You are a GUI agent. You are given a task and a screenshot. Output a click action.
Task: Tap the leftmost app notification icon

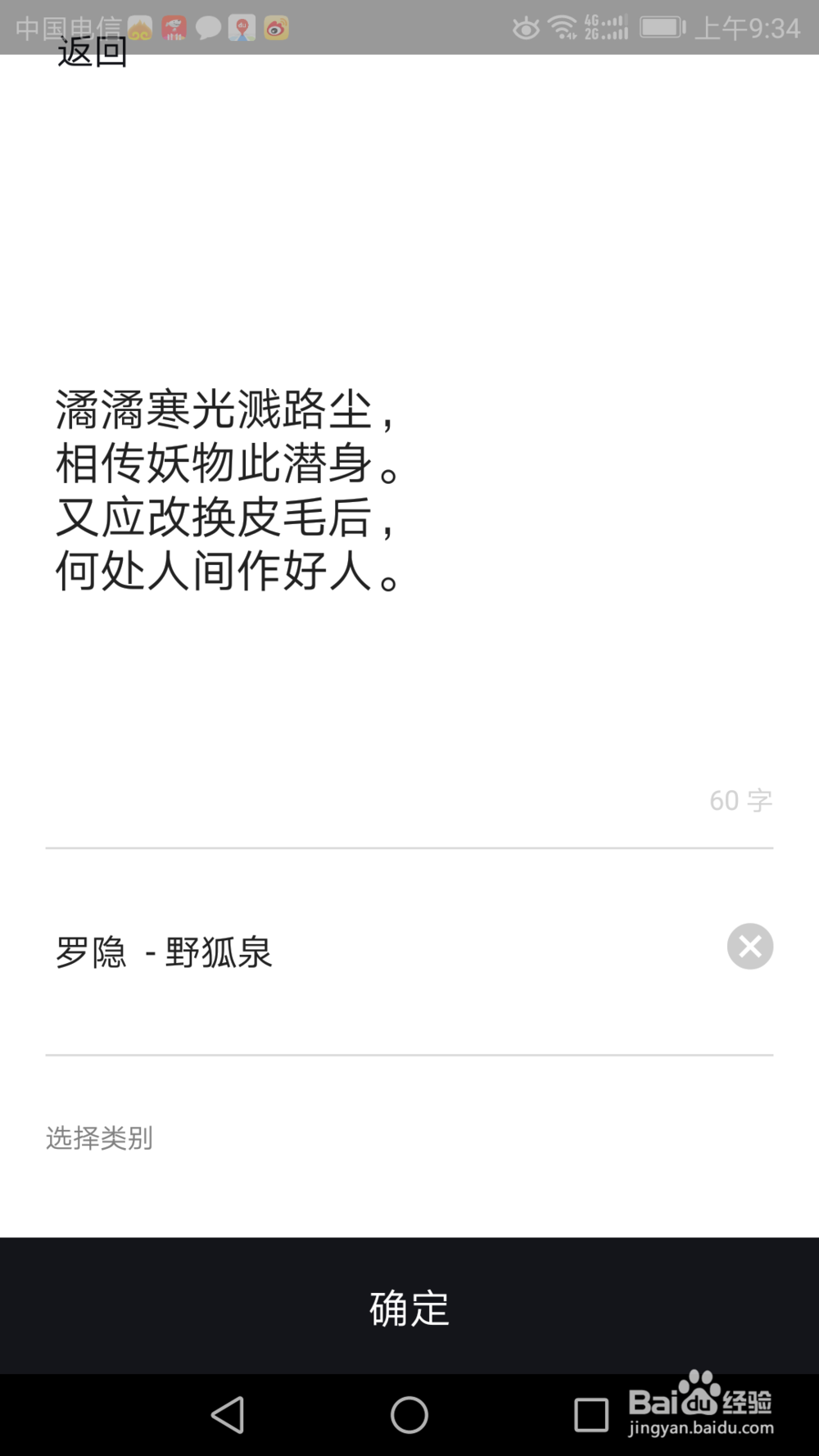point(141,27)
